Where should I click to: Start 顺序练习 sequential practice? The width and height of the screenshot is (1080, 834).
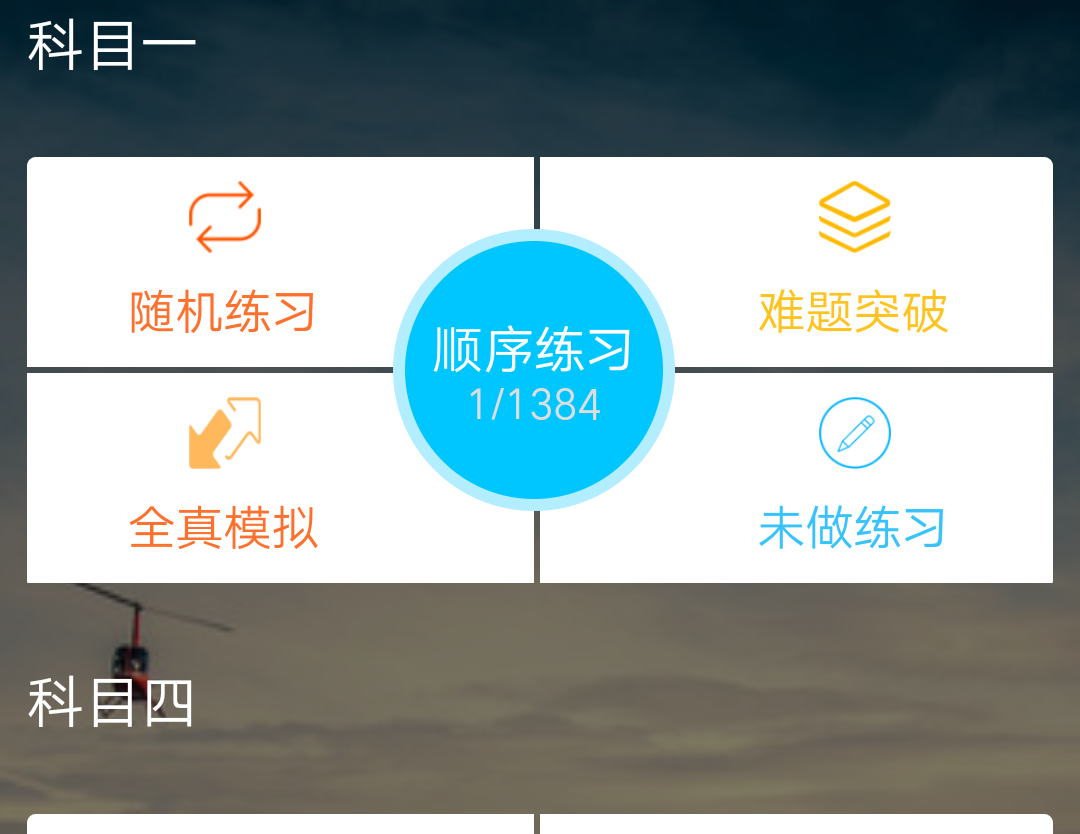[x=534, y=370]
